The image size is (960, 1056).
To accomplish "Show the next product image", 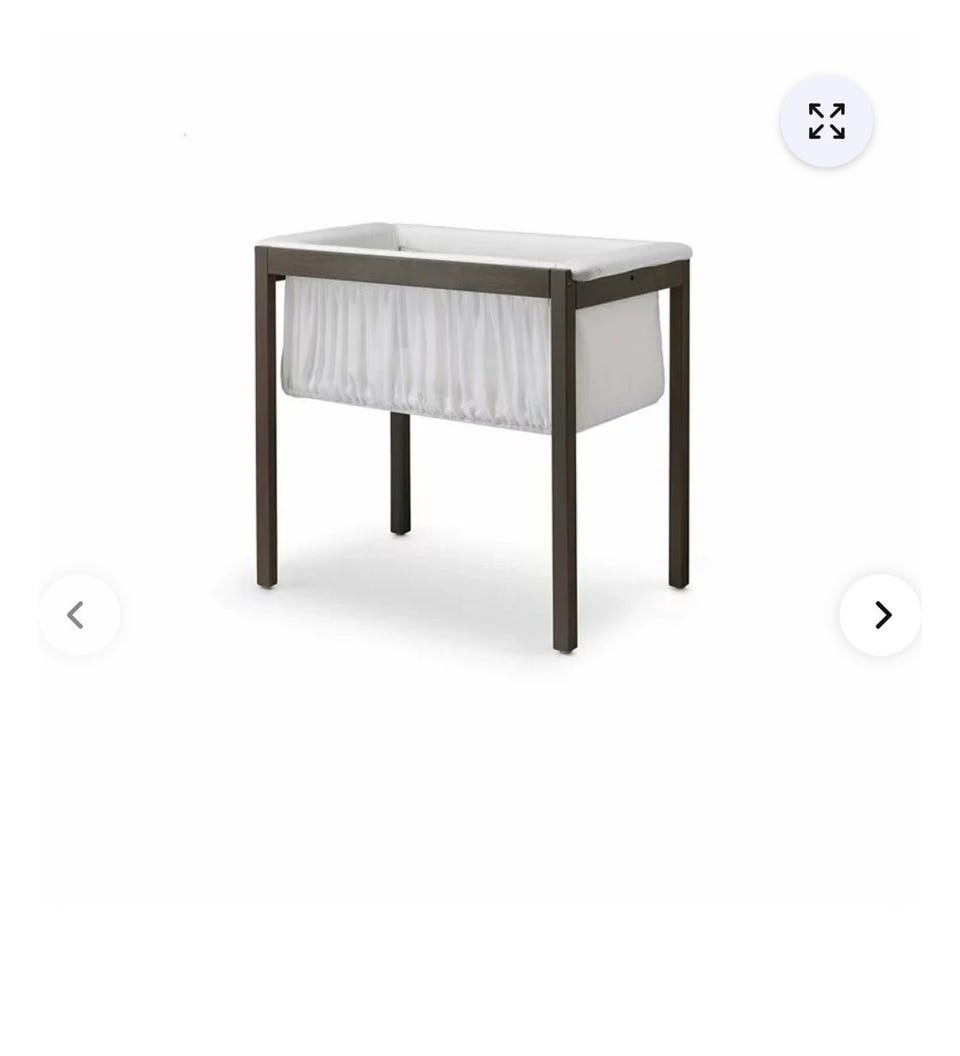I will pos(880,615).
